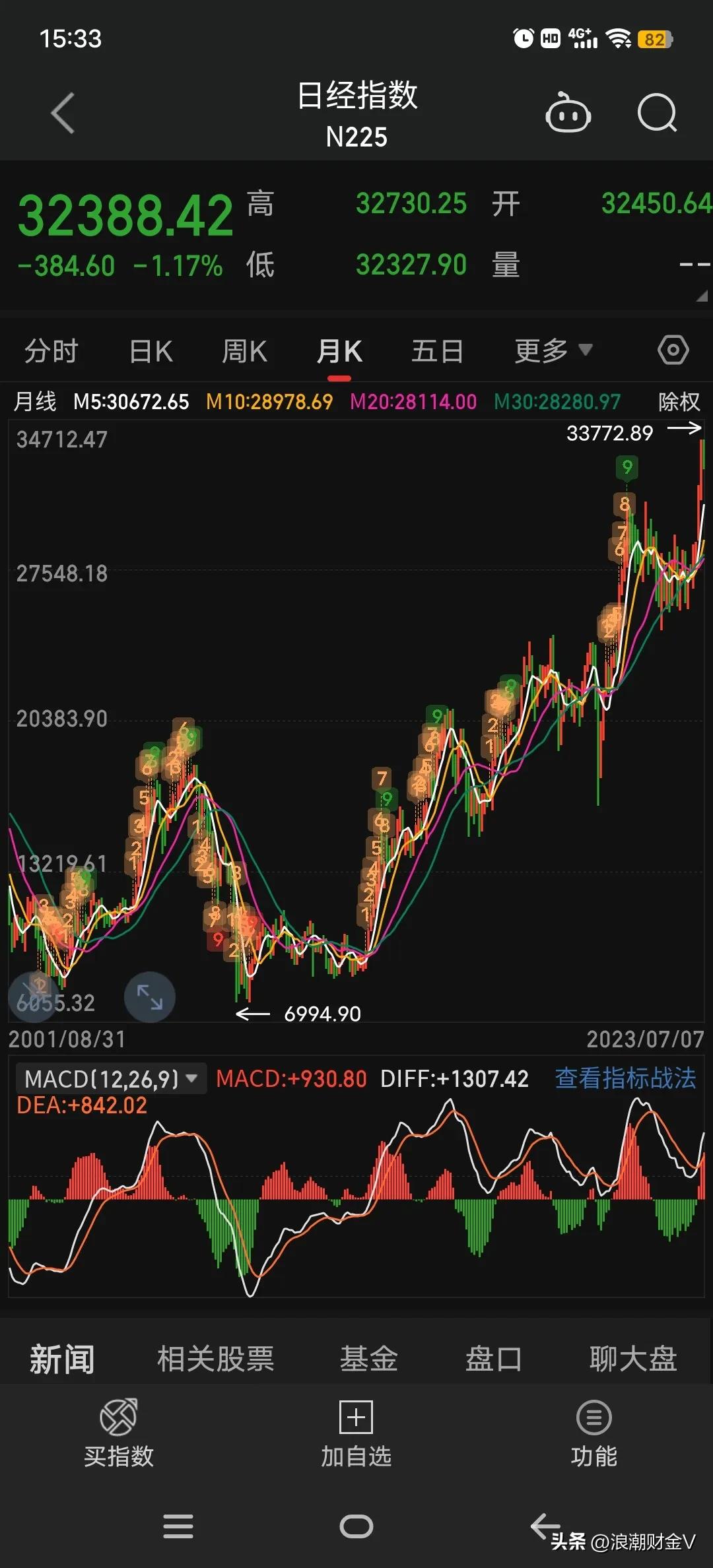
Task: View the 盘口 tab
Action: [x=493, y=1359]
